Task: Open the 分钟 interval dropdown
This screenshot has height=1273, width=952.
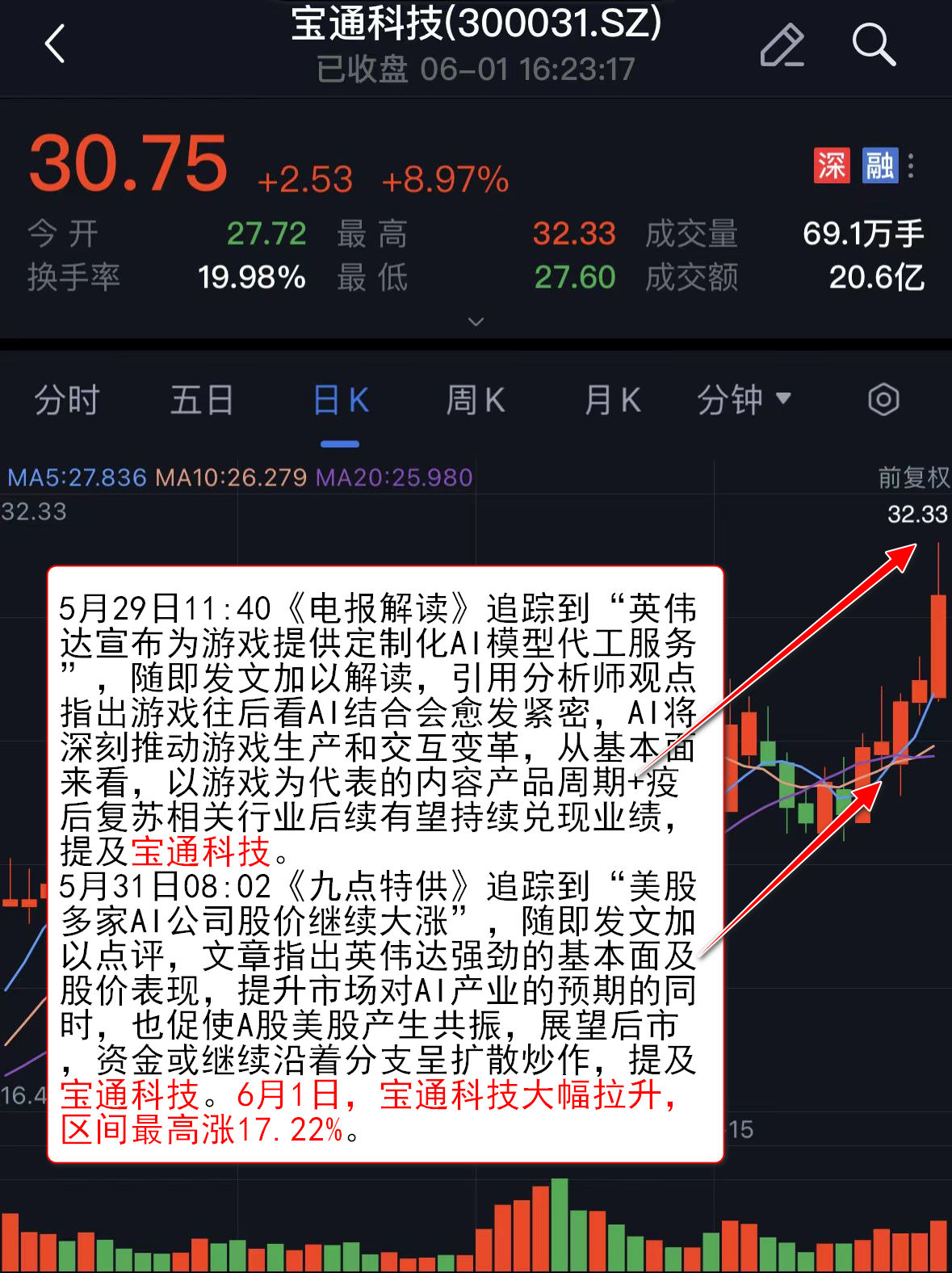Action: tap(744, 400)
